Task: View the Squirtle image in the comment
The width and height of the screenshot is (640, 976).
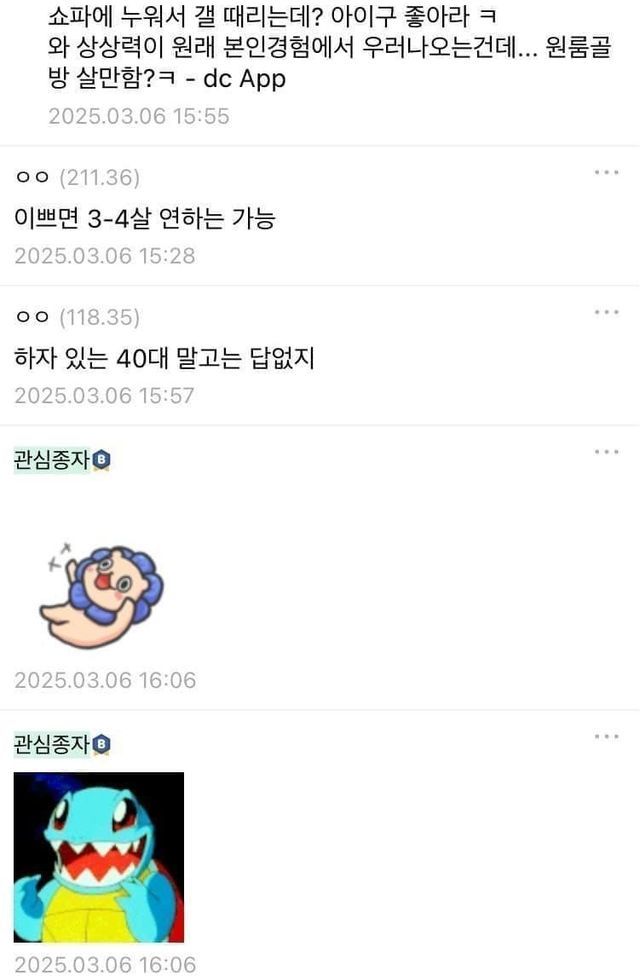Action: tap(99, 857)
